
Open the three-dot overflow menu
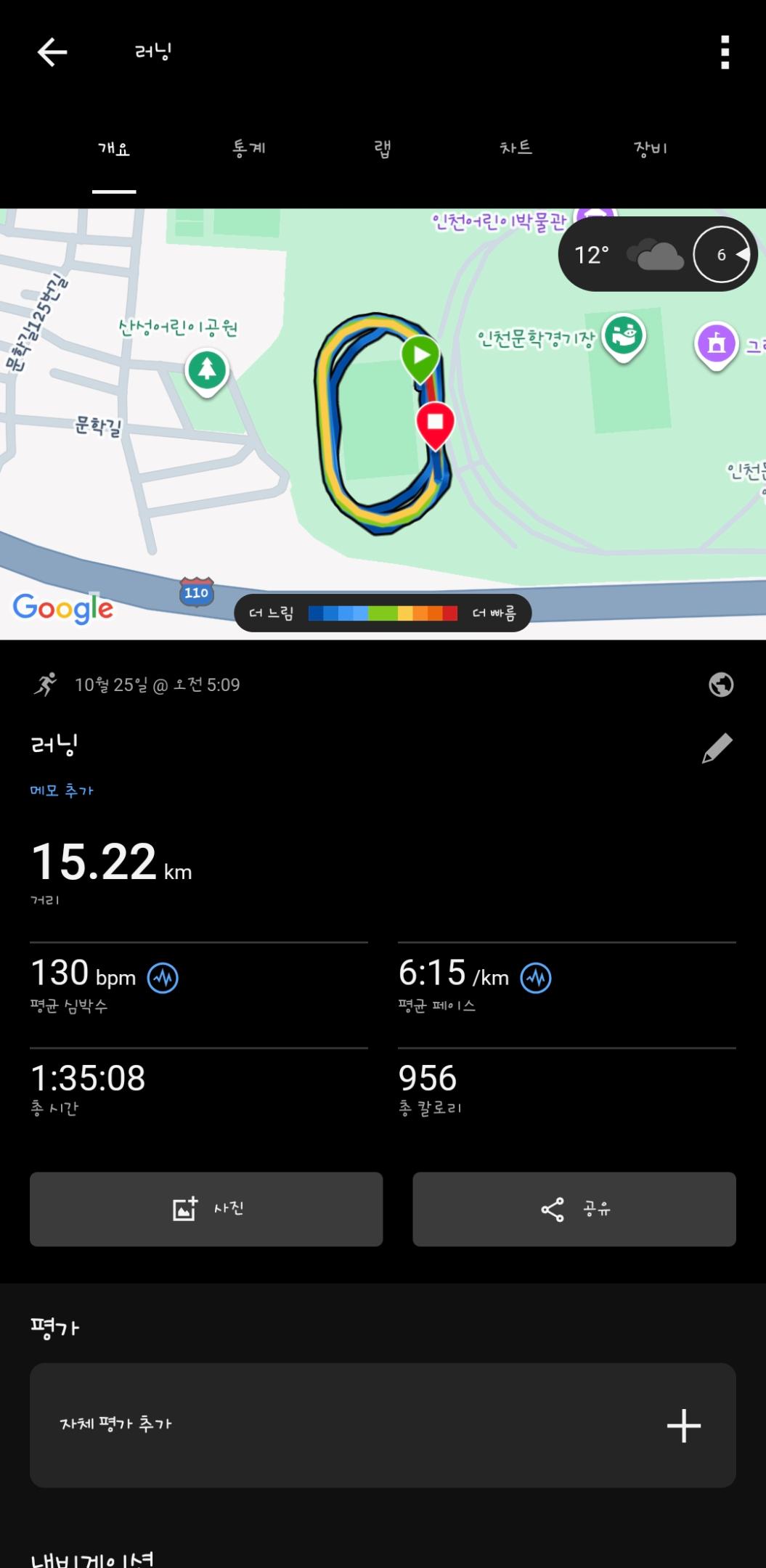[724, 52]
